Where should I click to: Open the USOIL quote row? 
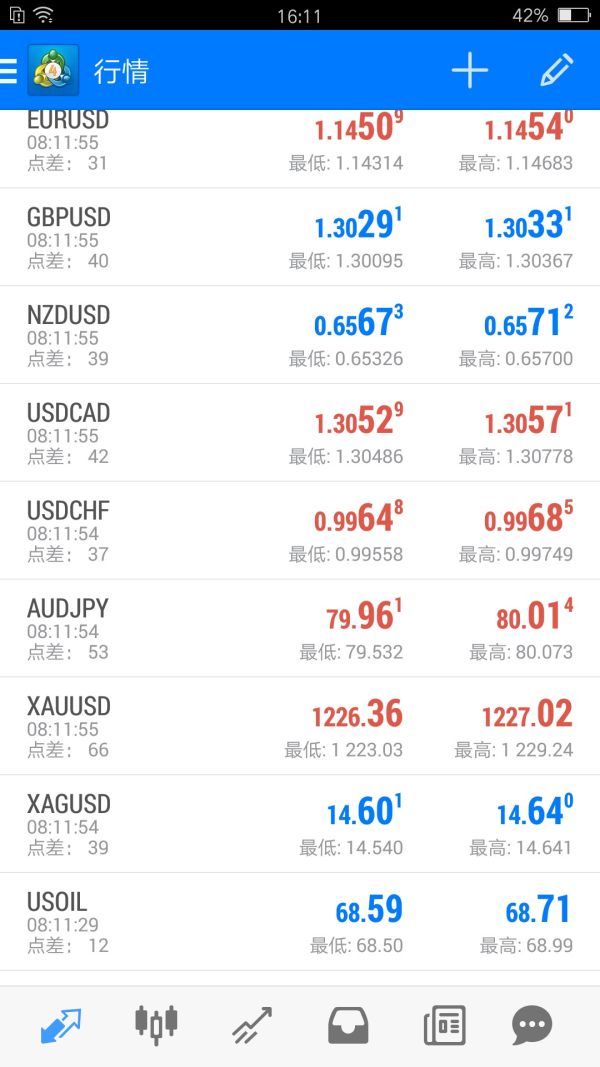(300, 922)
